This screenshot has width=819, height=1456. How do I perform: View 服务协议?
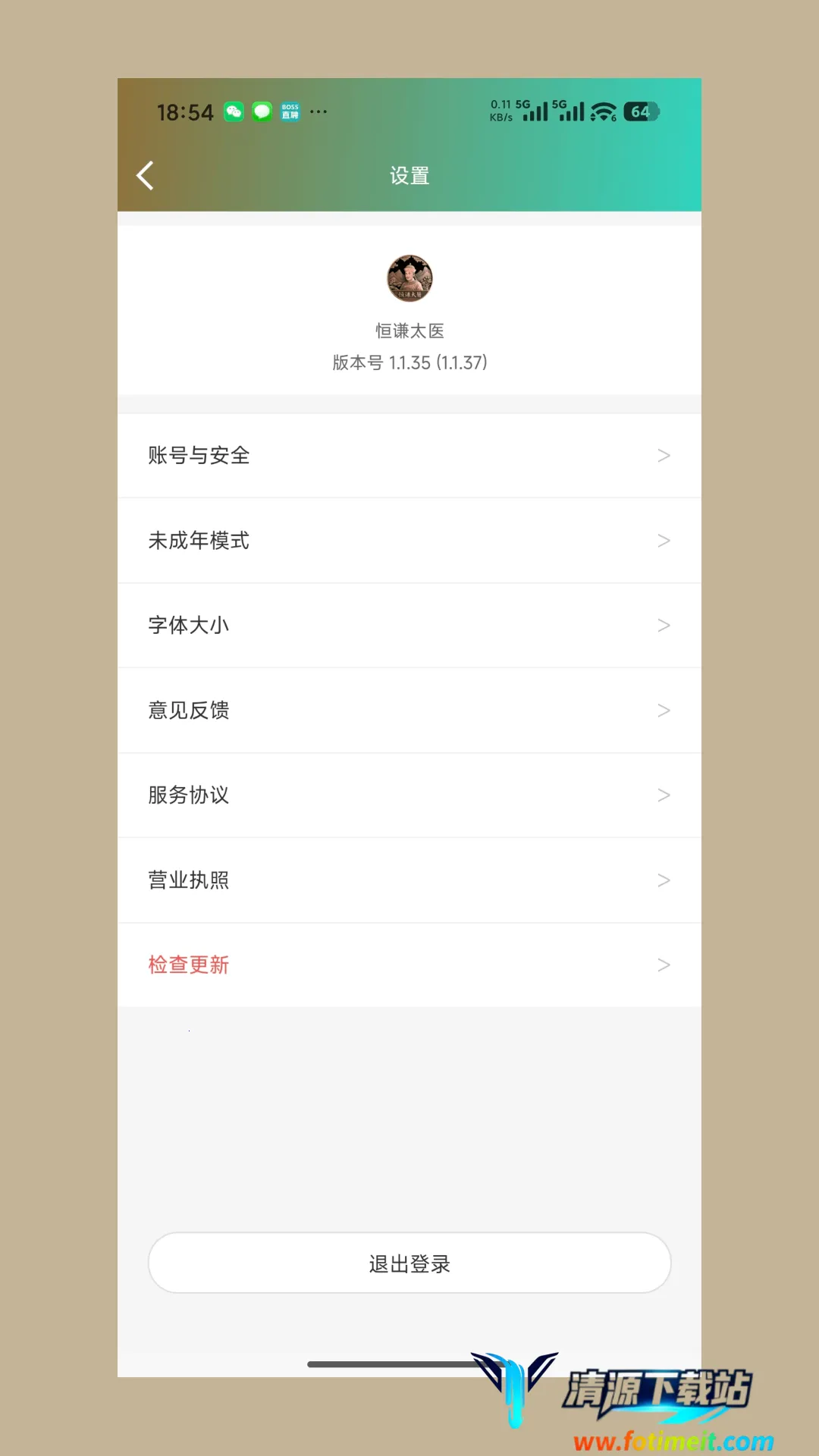409,795
